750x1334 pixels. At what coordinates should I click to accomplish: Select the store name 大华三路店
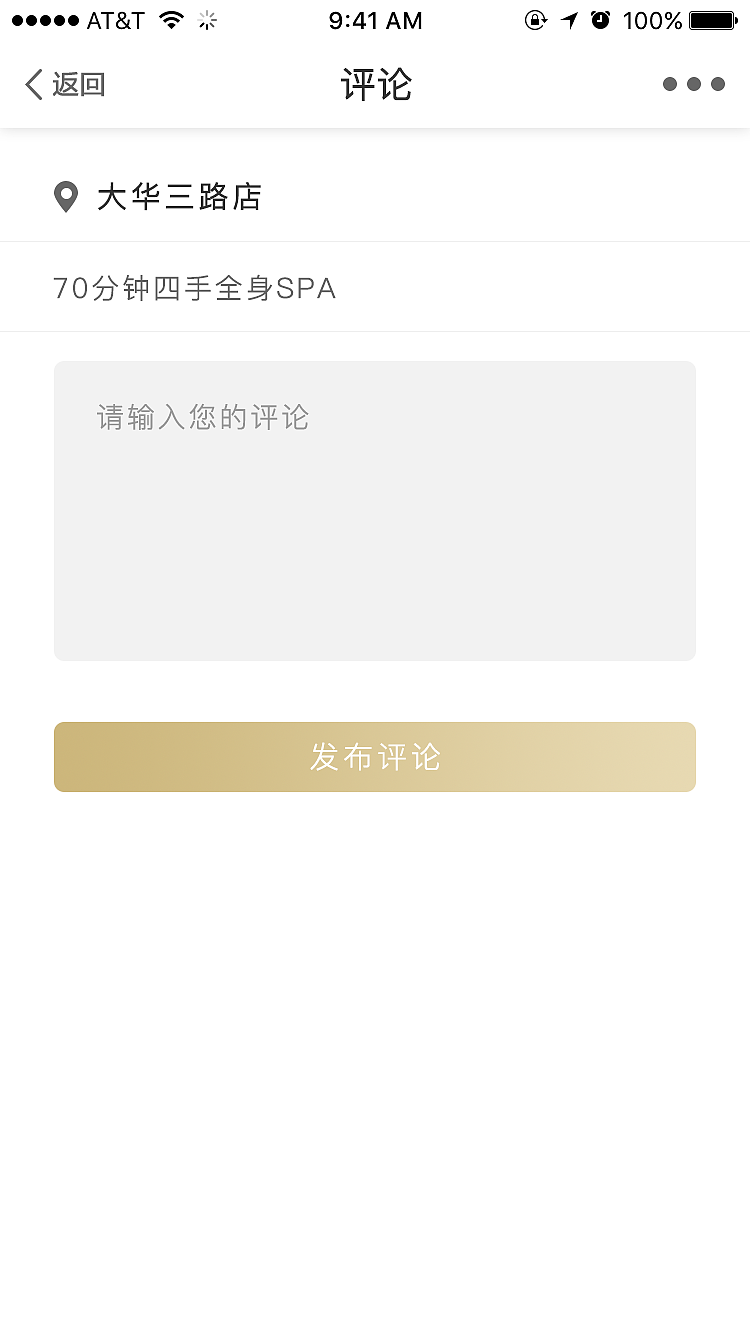[x=178, y=197]
